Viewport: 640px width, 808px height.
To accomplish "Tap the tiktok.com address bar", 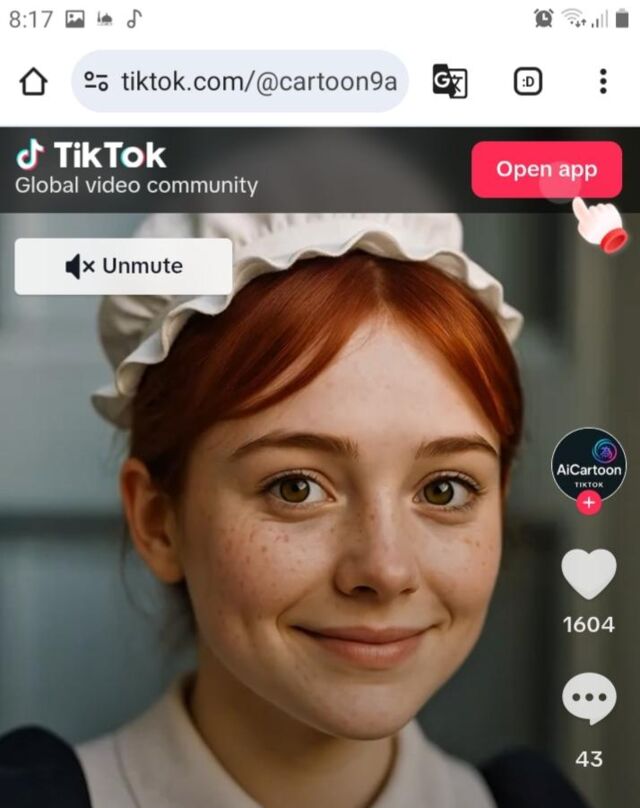I will click(240, 81).
